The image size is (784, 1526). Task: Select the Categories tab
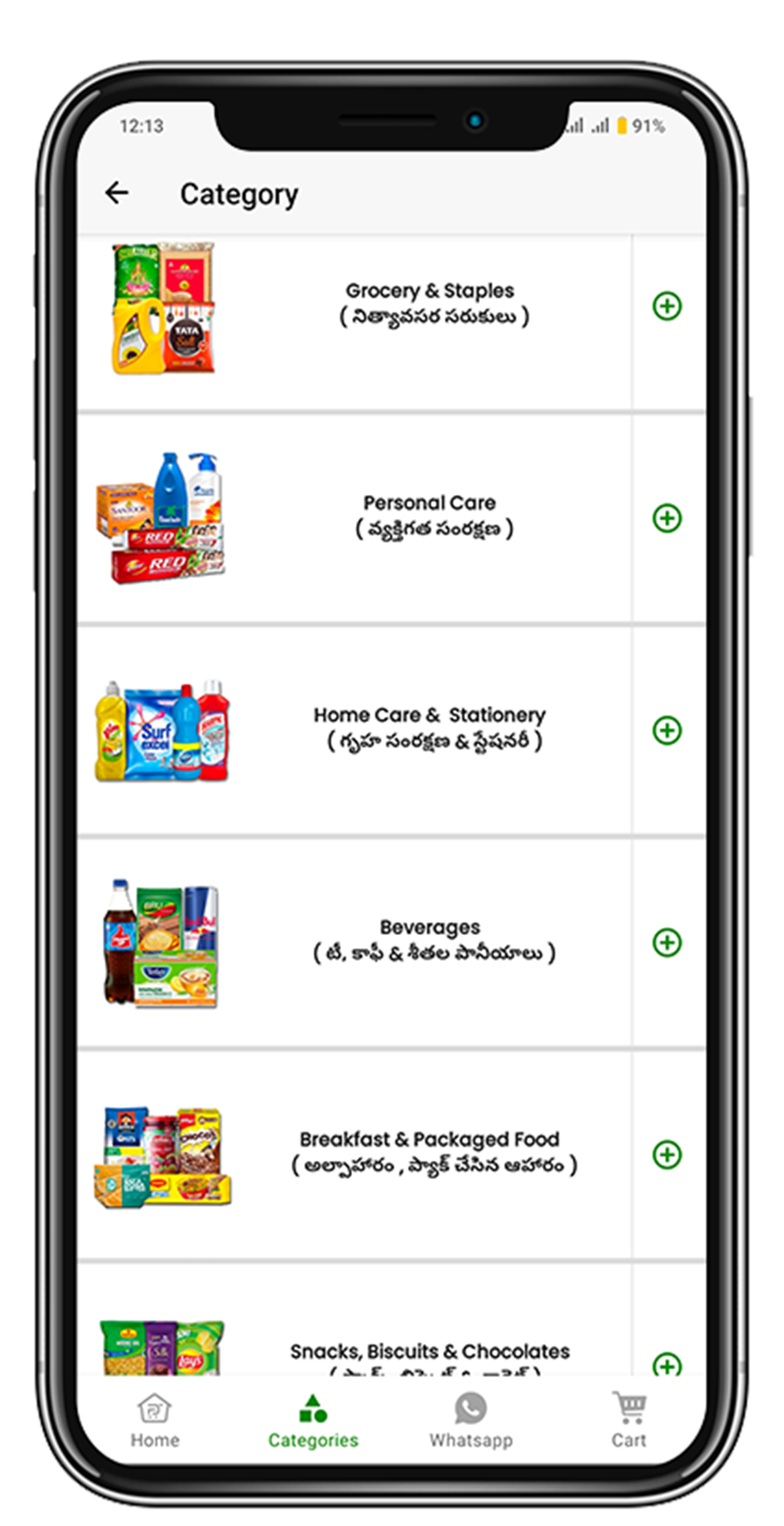(312, 1421)
